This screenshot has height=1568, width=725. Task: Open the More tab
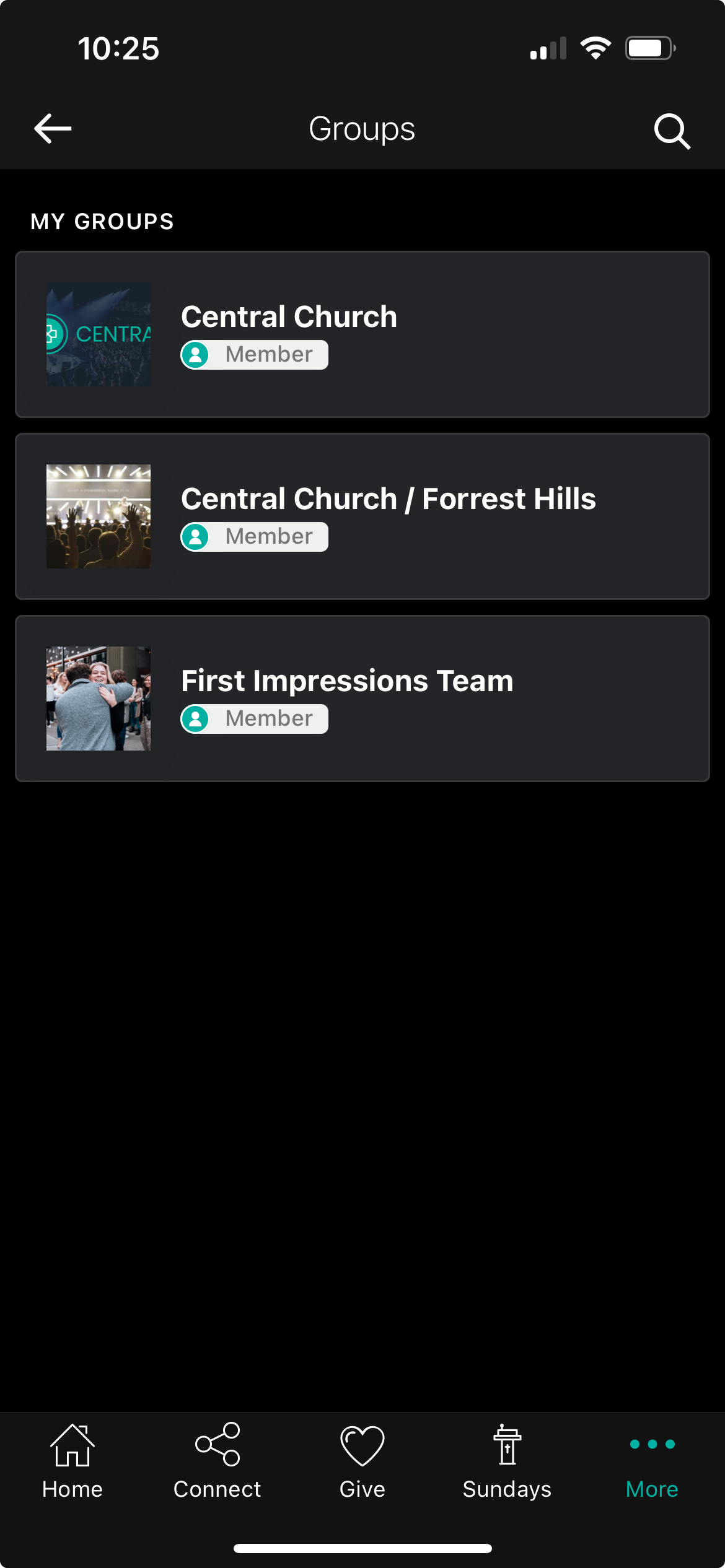tap(652, 1460)
